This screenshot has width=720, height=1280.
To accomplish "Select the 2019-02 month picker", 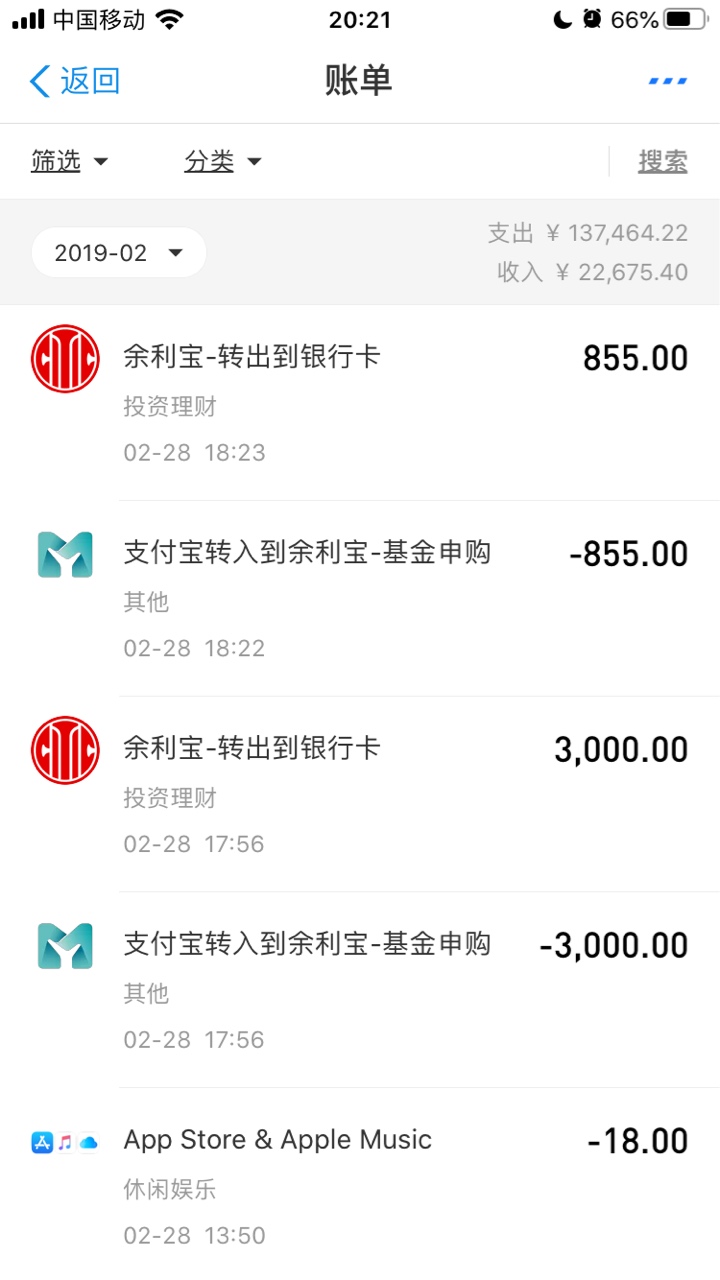I will click(x=119, y=253).
